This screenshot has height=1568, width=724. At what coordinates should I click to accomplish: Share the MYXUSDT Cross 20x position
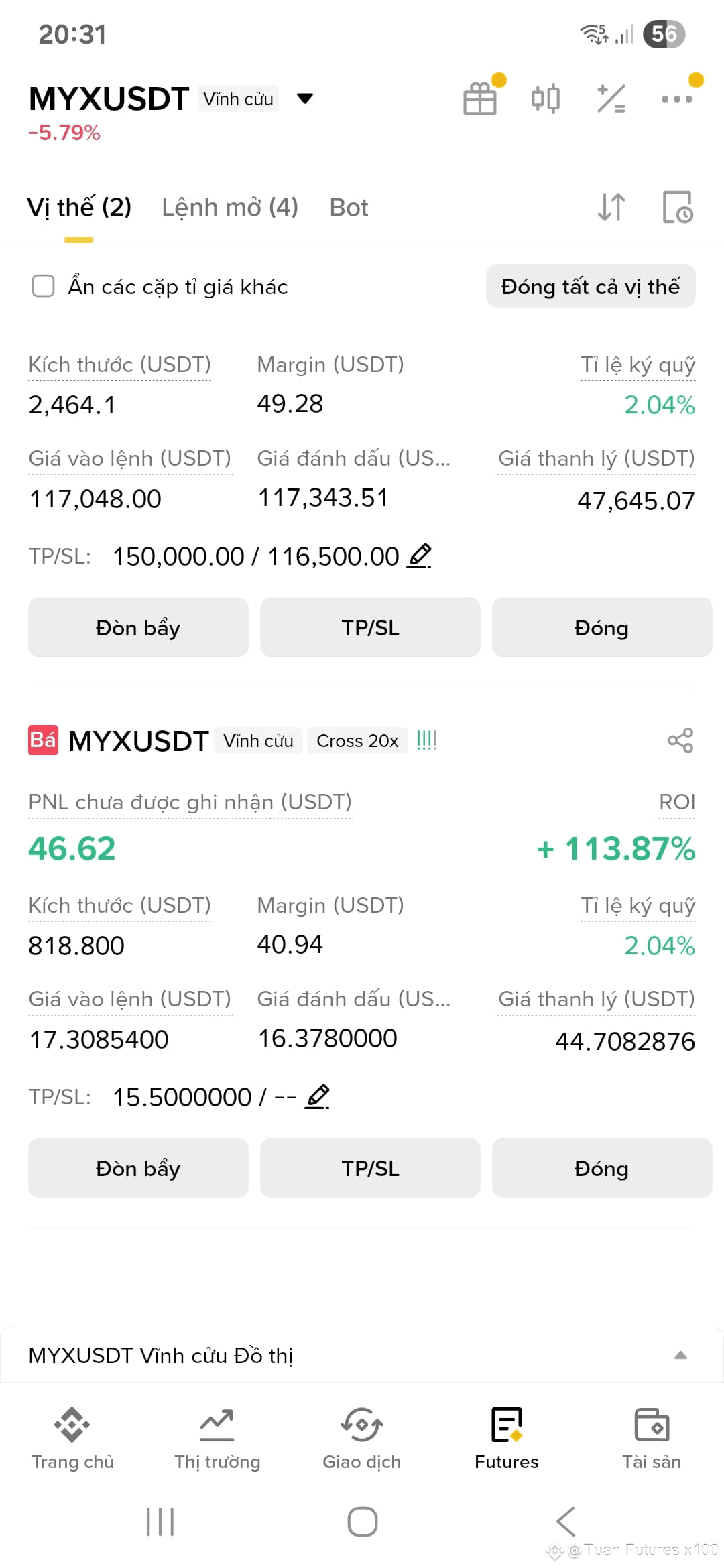680,740
